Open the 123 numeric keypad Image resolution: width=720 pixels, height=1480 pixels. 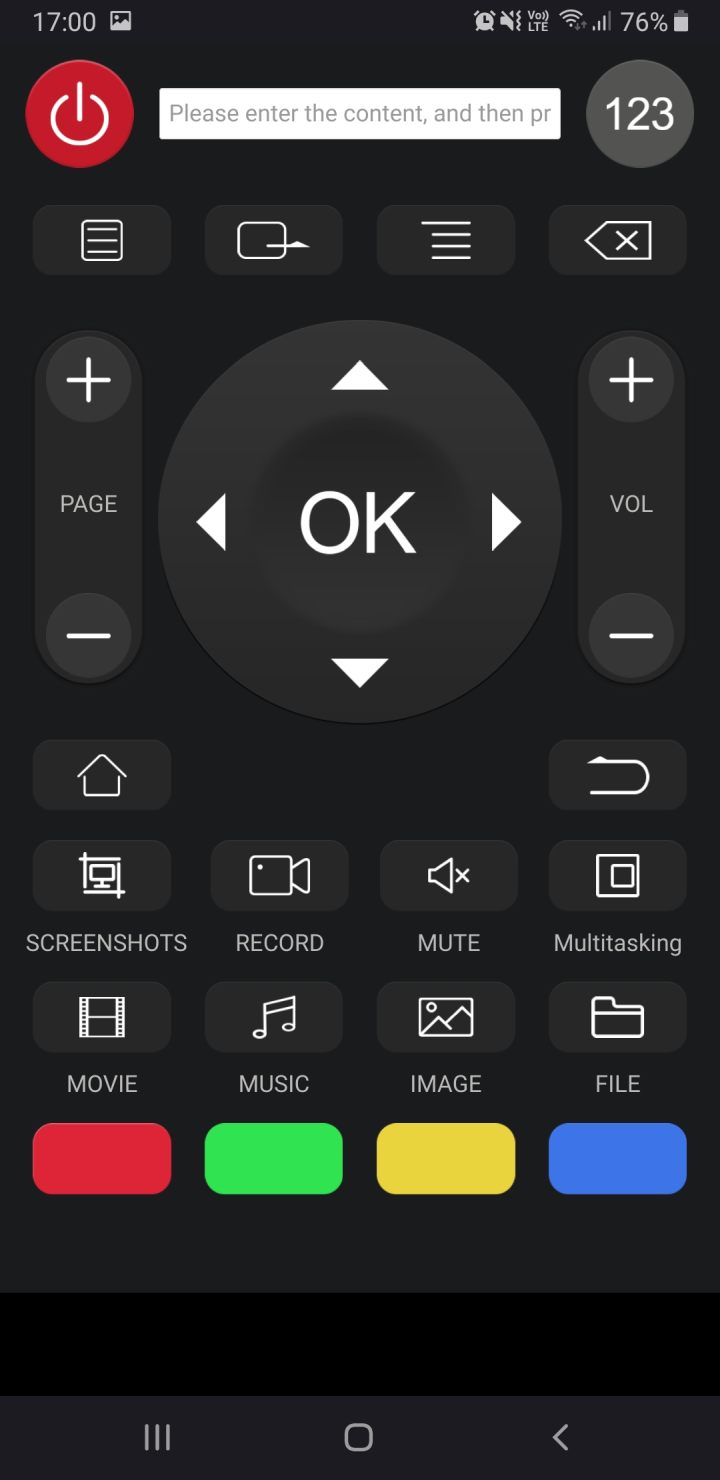[640, 114]
